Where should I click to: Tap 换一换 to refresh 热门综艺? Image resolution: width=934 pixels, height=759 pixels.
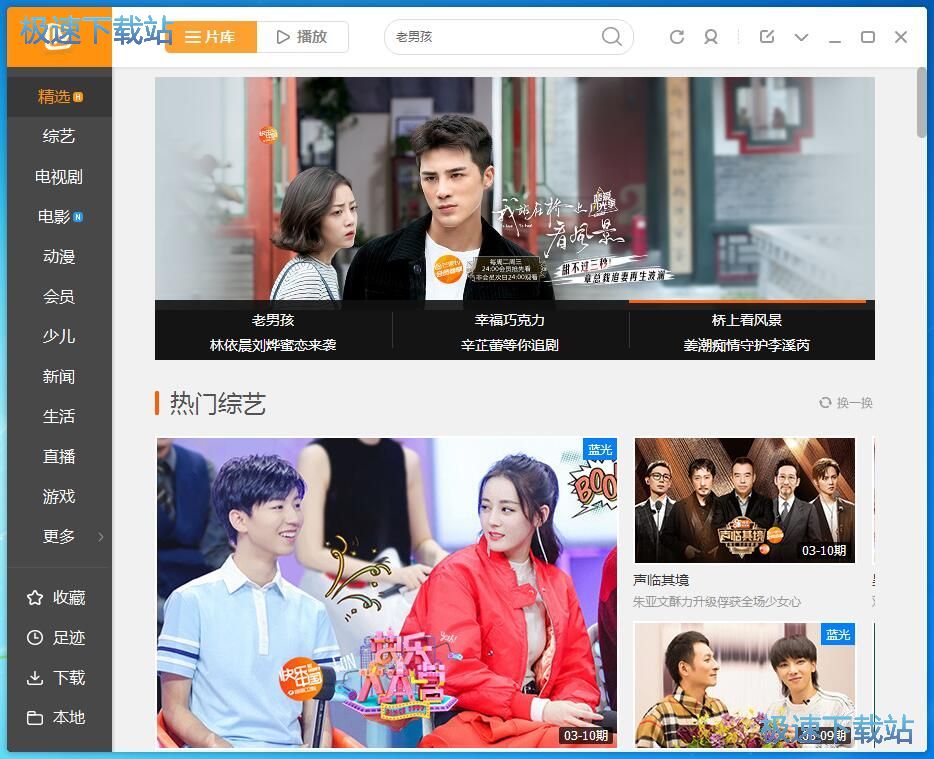tap(846, 402)
